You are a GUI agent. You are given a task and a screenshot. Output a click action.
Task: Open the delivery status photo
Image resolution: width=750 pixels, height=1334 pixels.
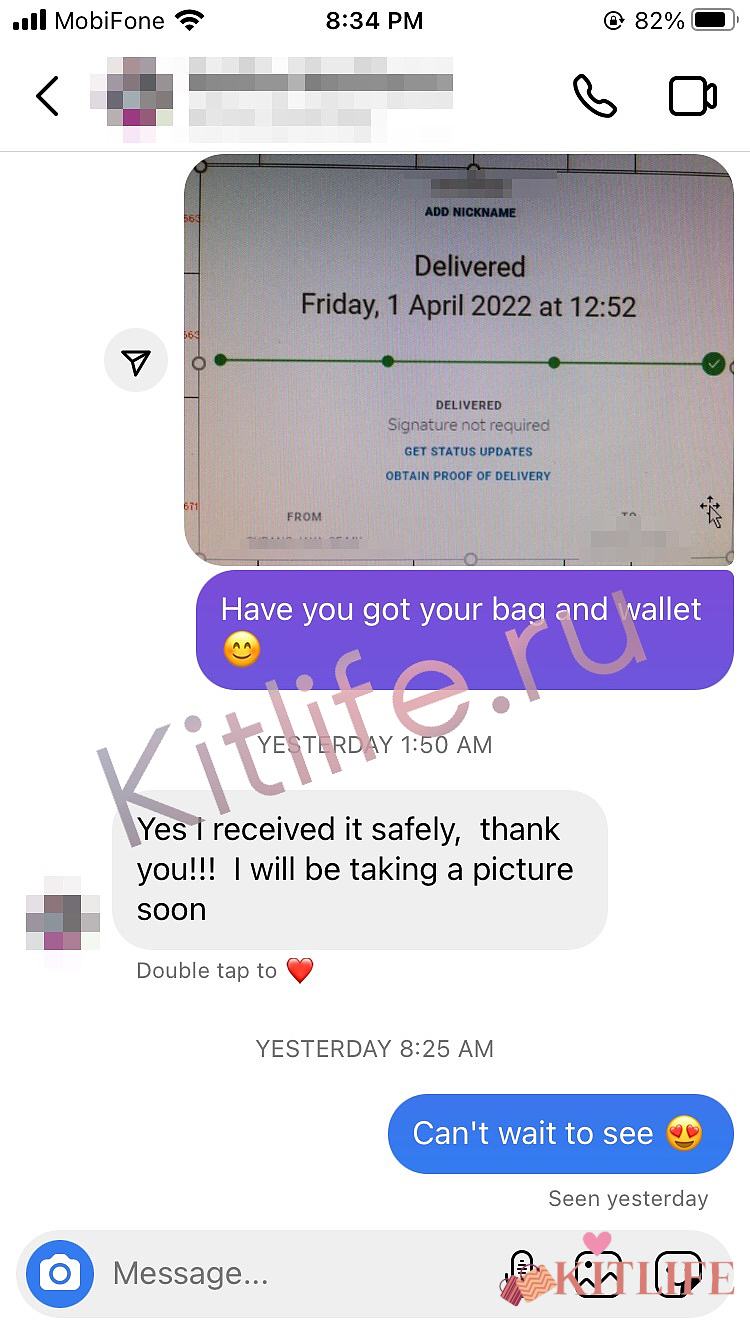(460, 360)
